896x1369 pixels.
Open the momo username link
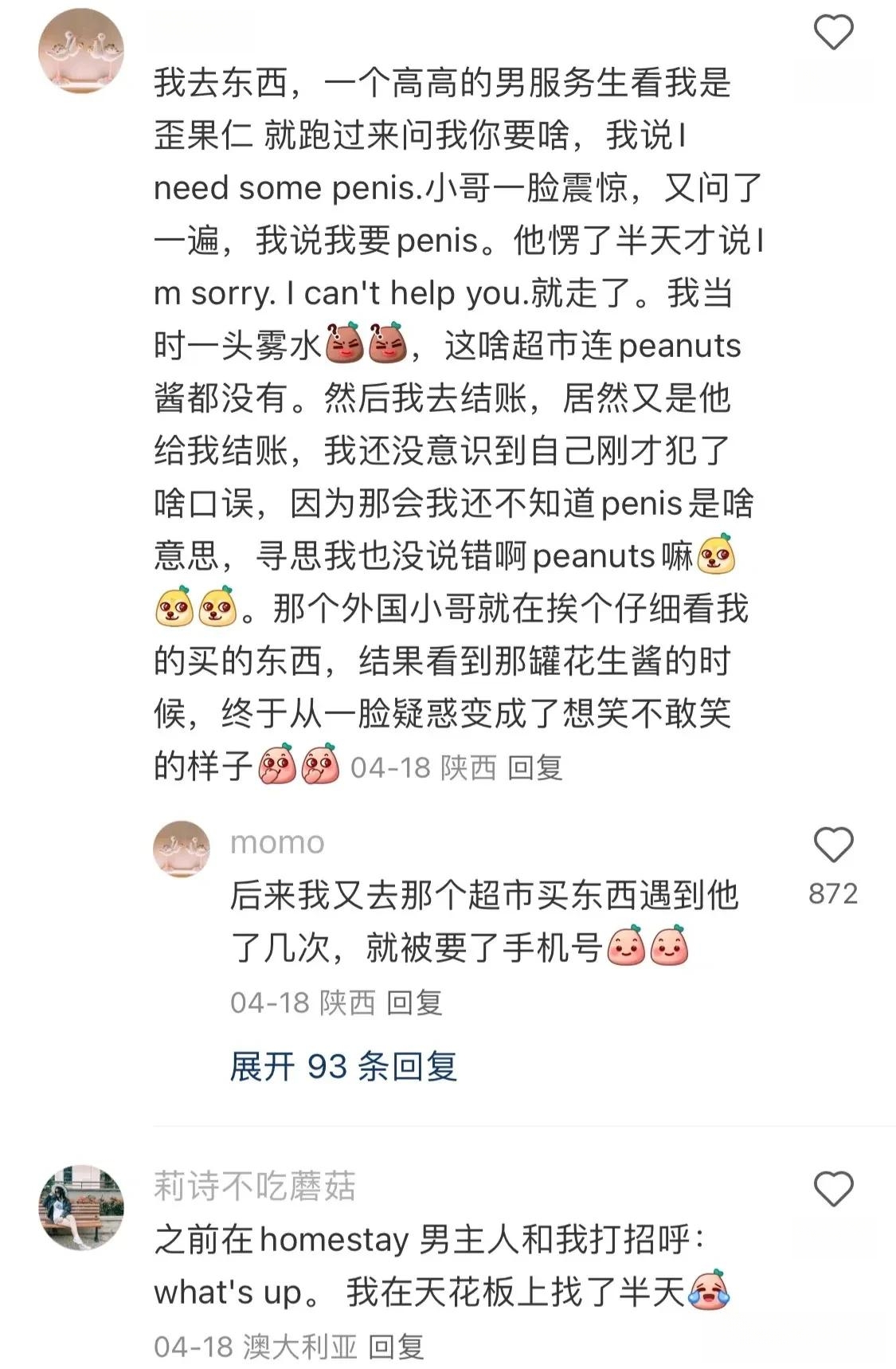(277, 842)
